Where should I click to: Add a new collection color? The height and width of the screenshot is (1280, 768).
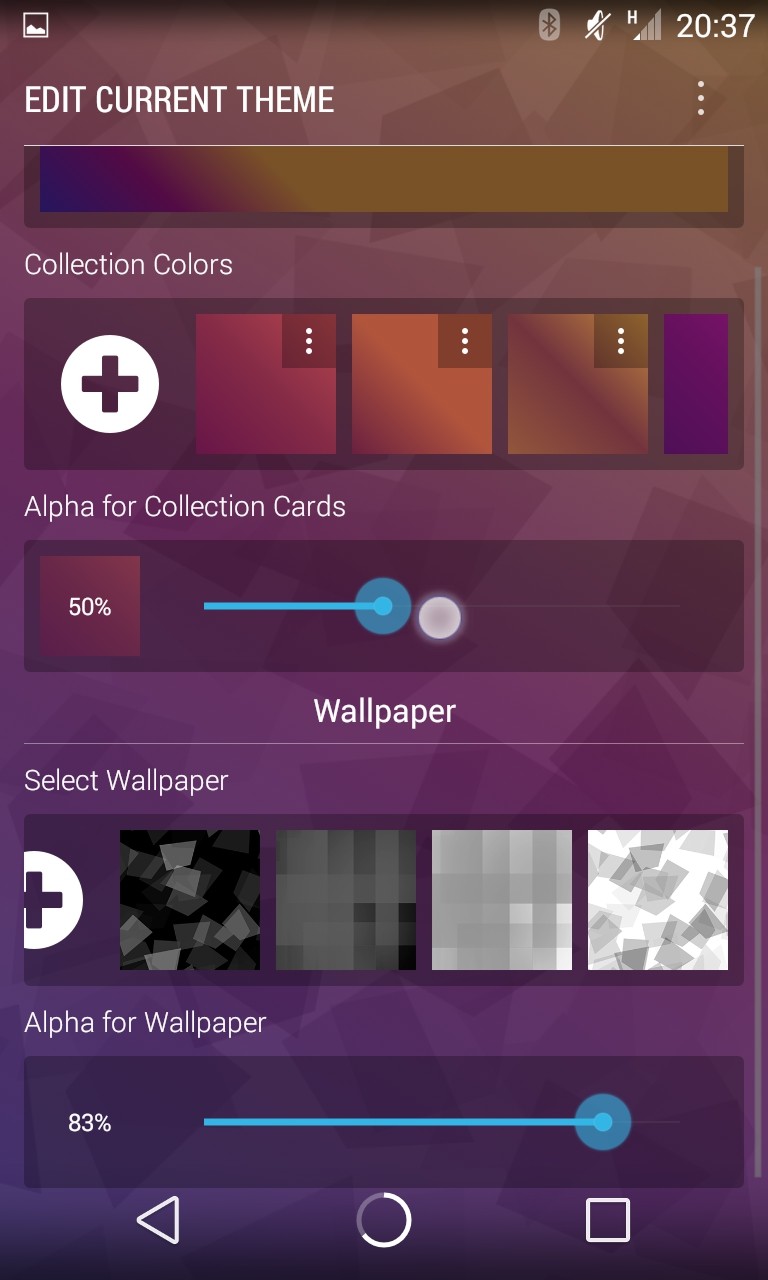pyautogui.click(x=110, y=384)
